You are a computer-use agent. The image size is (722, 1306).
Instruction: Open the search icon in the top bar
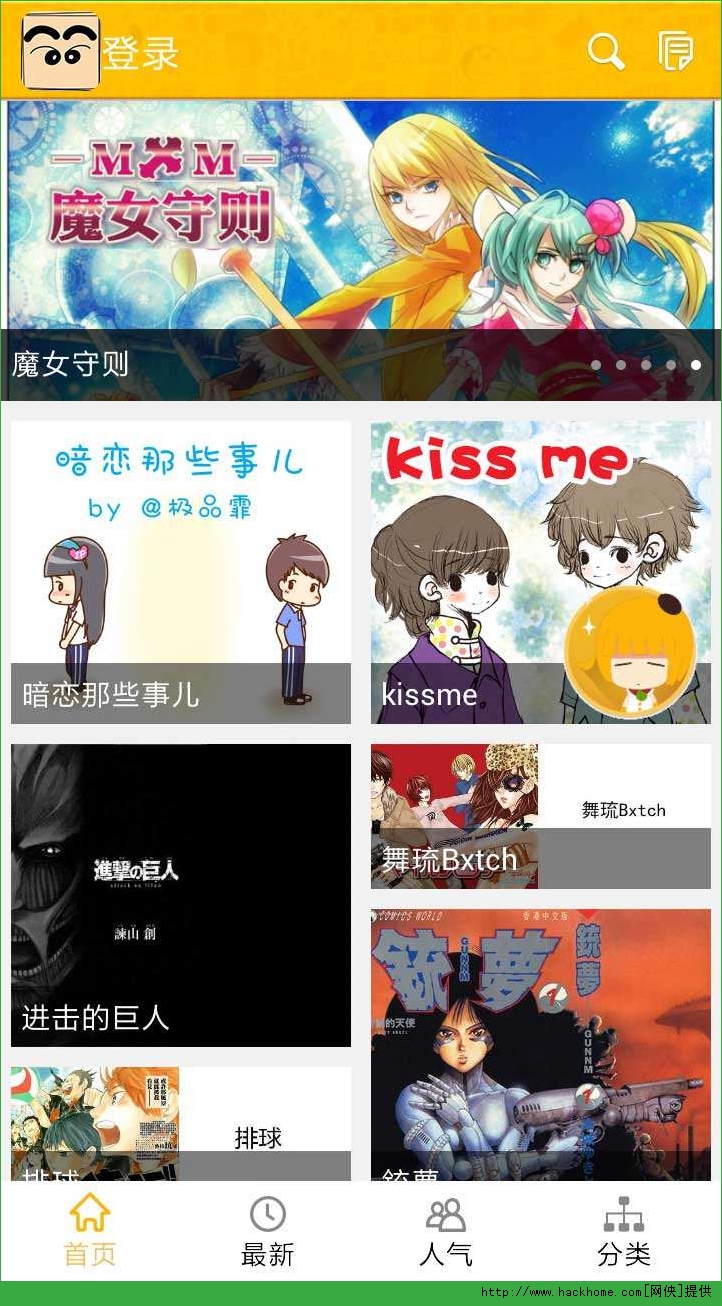click(x=605, y=51)
